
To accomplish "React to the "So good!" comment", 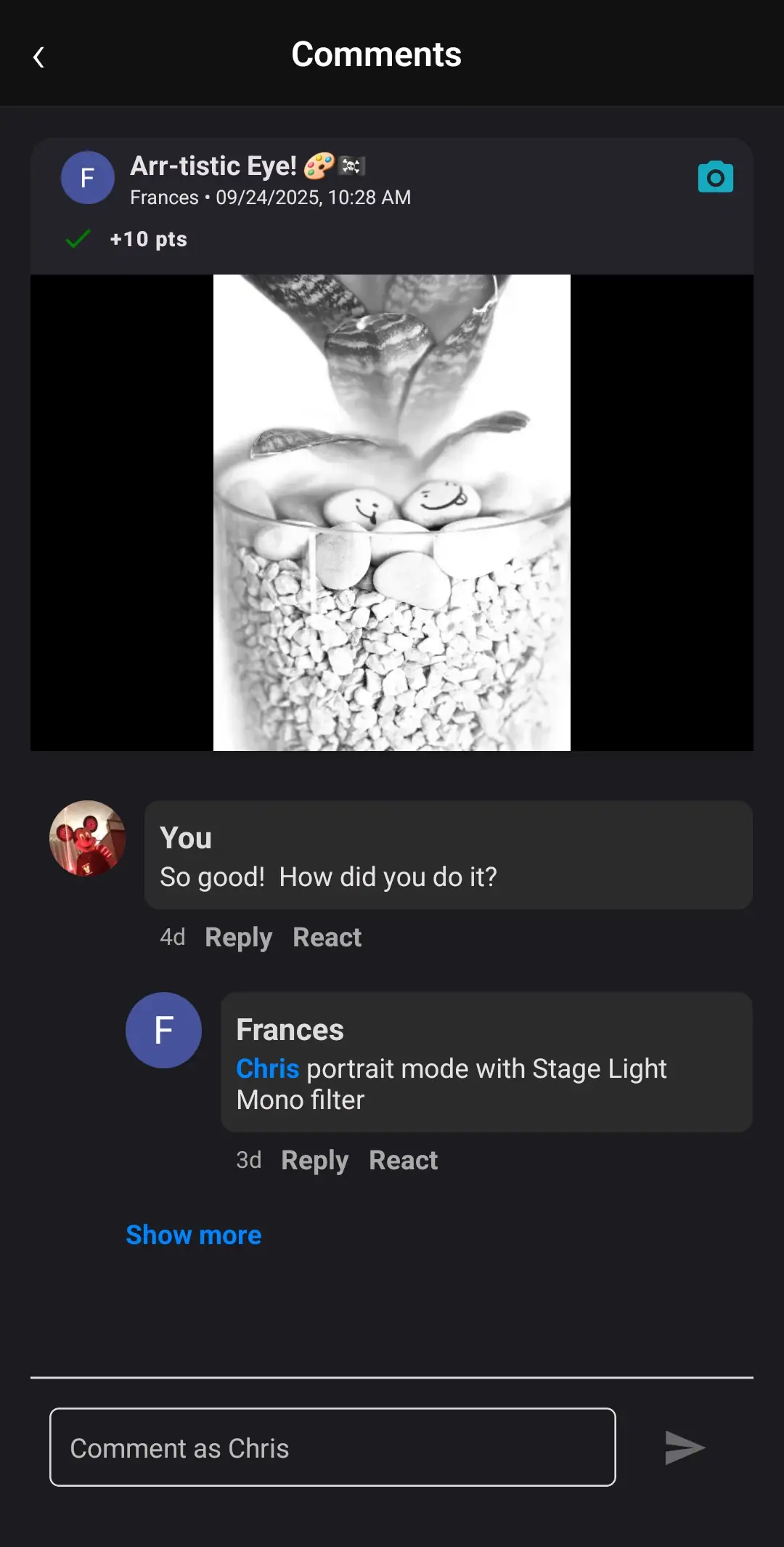I will pos(327,938).
